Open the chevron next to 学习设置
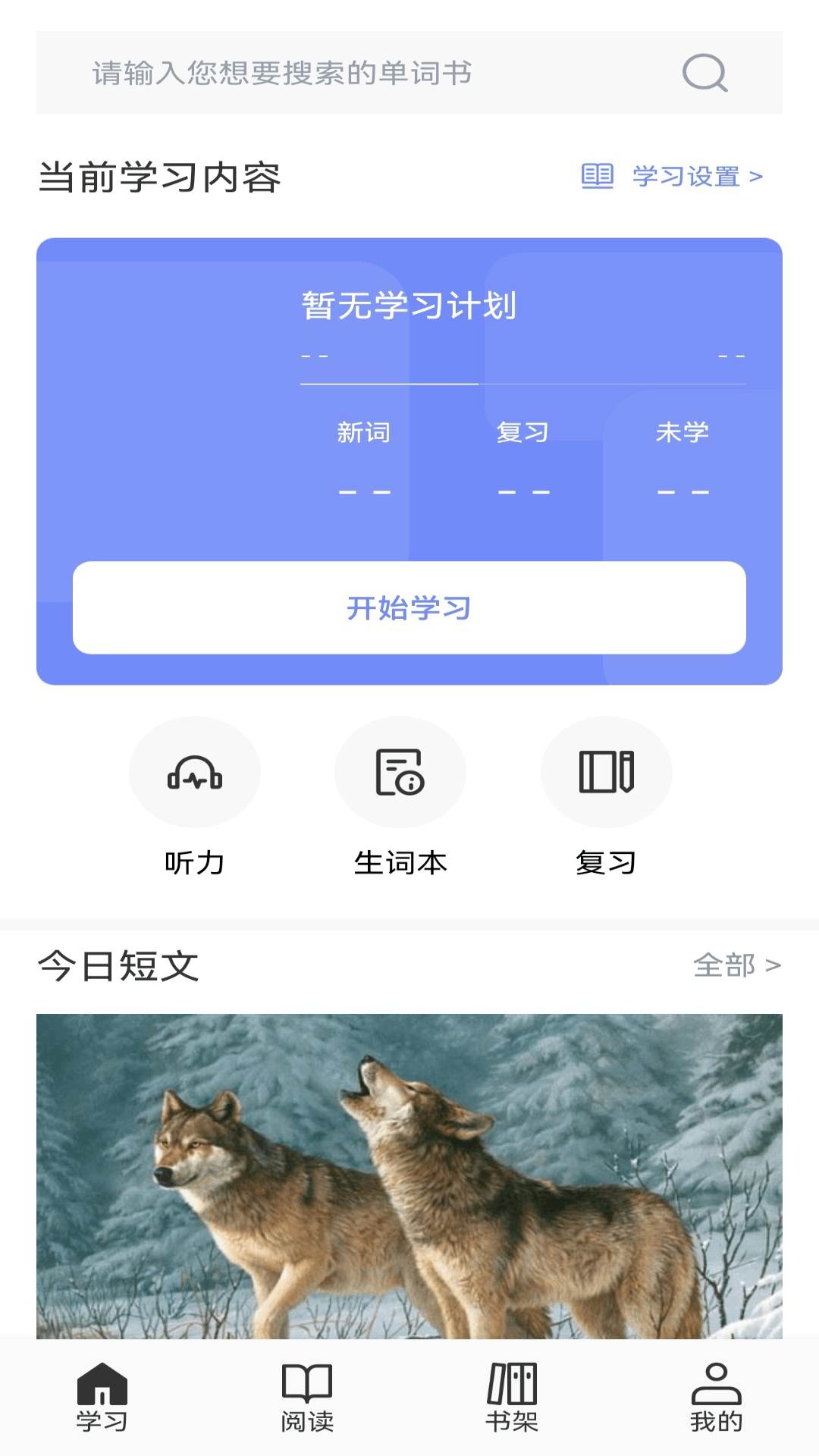Image resolution: width=819 pixels, height=1456 pixels. tap(755, 177)
